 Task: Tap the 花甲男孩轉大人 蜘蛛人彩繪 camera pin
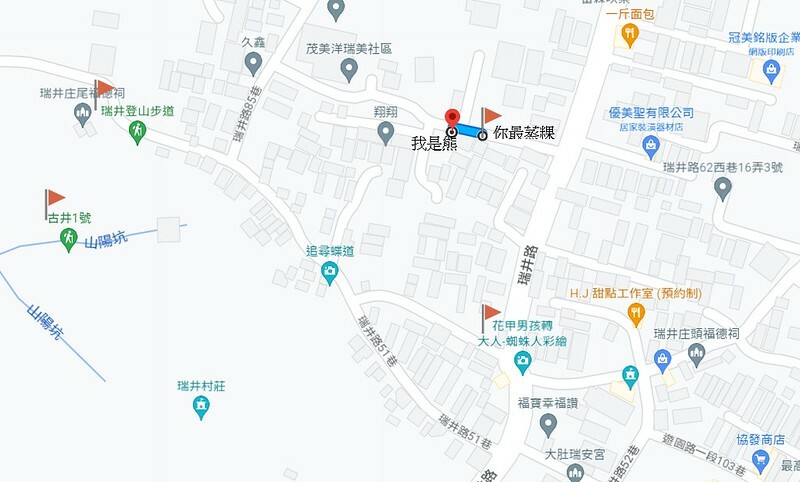522,363
